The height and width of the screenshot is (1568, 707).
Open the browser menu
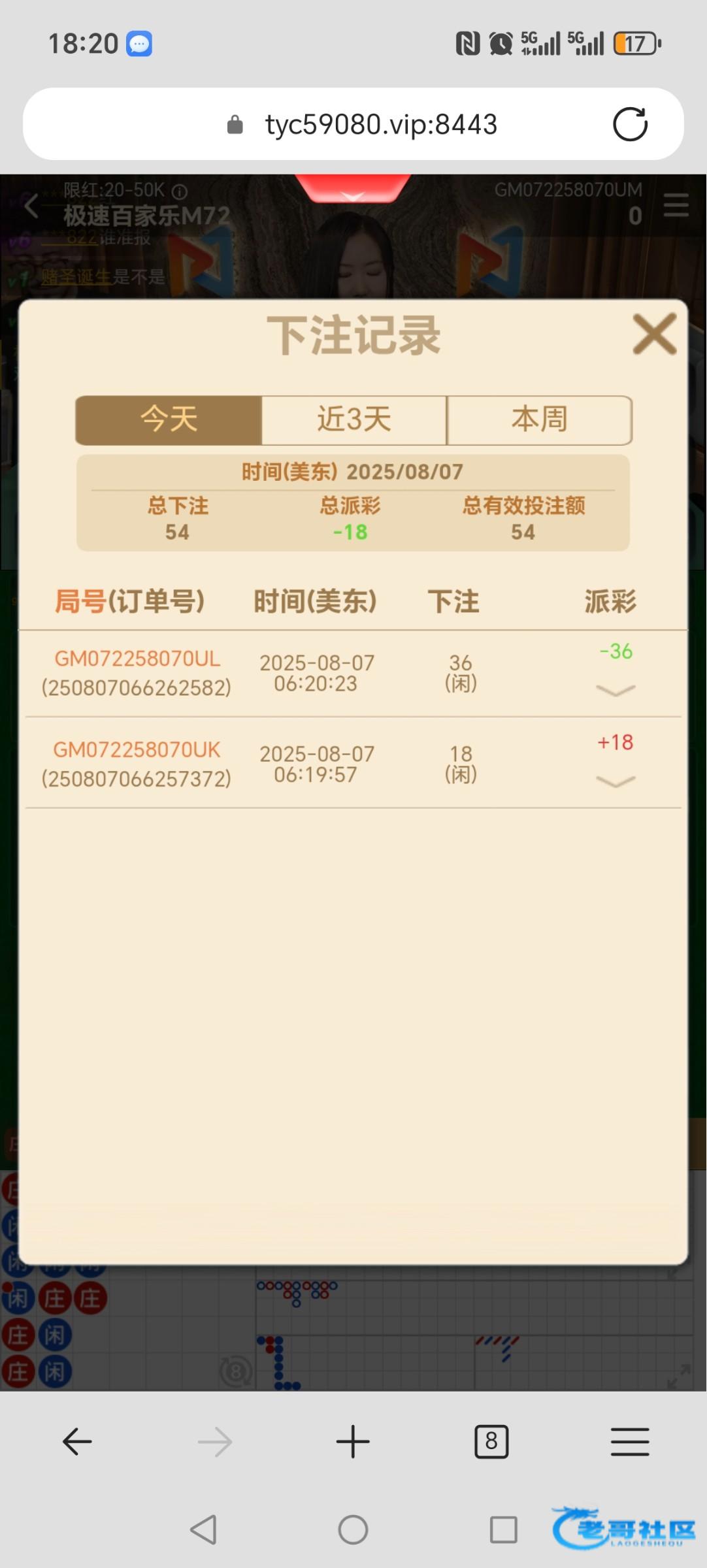[630, 1442]
